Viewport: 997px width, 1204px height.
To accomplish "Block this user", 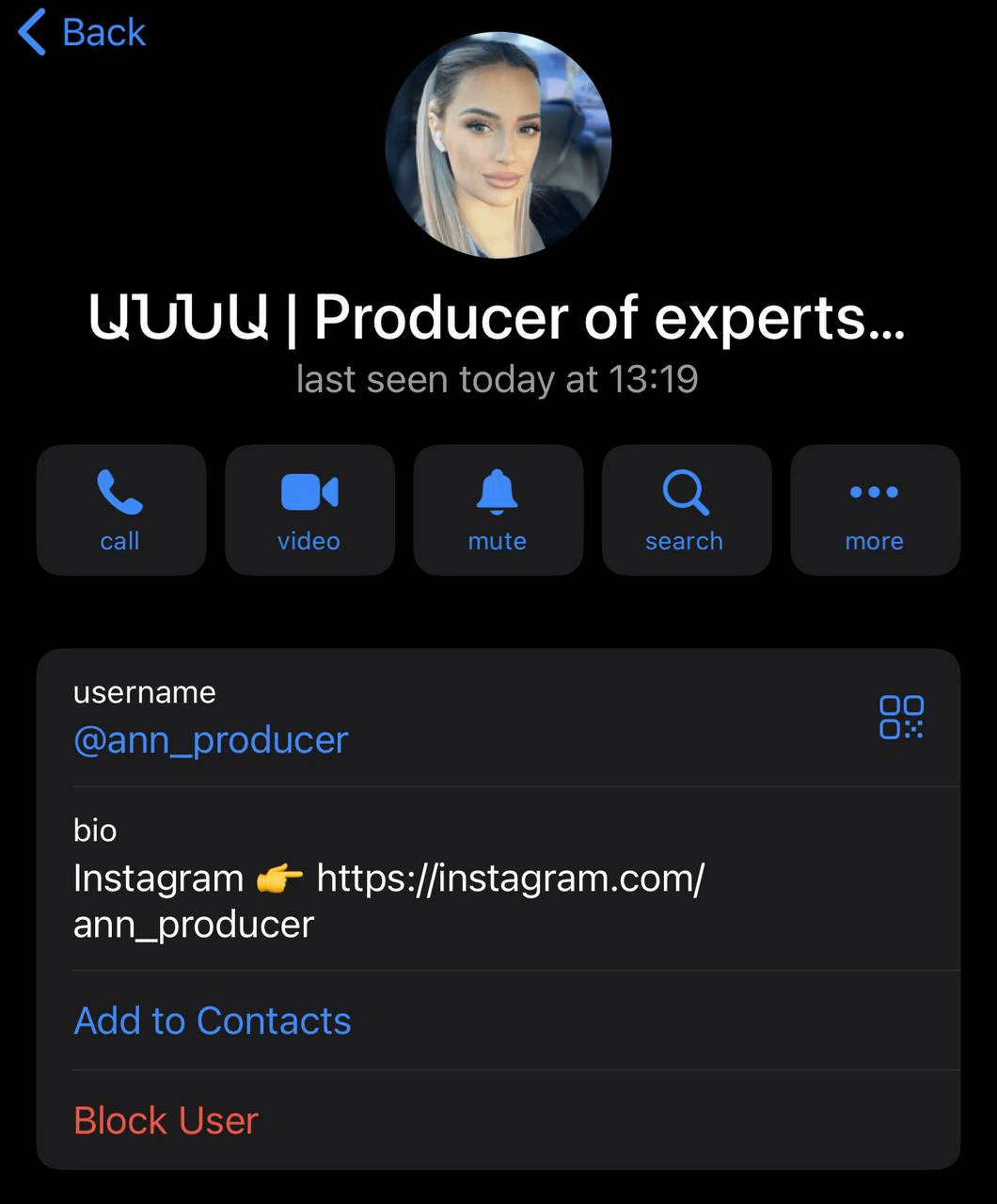I will 166,1120.
